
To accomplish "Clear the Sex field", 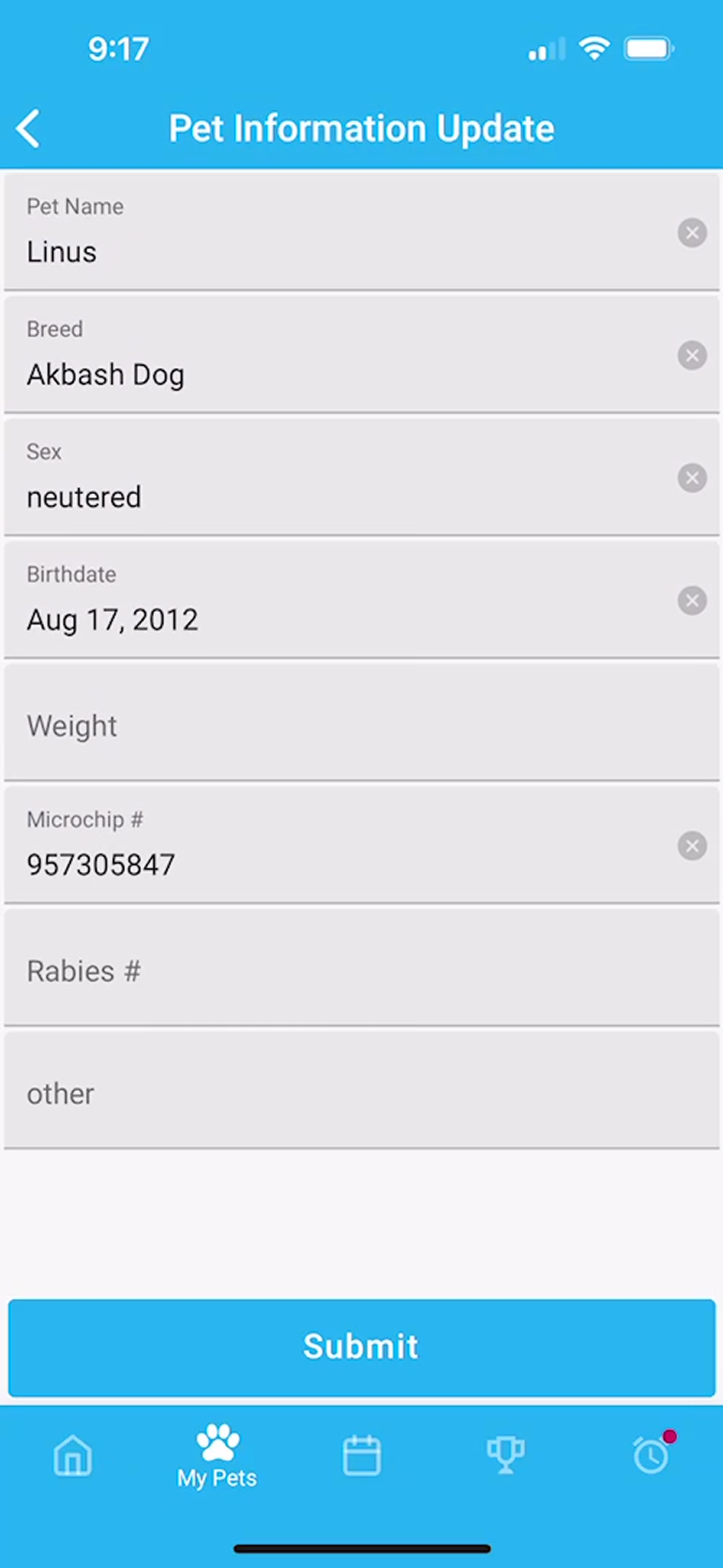I will [692, 478].
